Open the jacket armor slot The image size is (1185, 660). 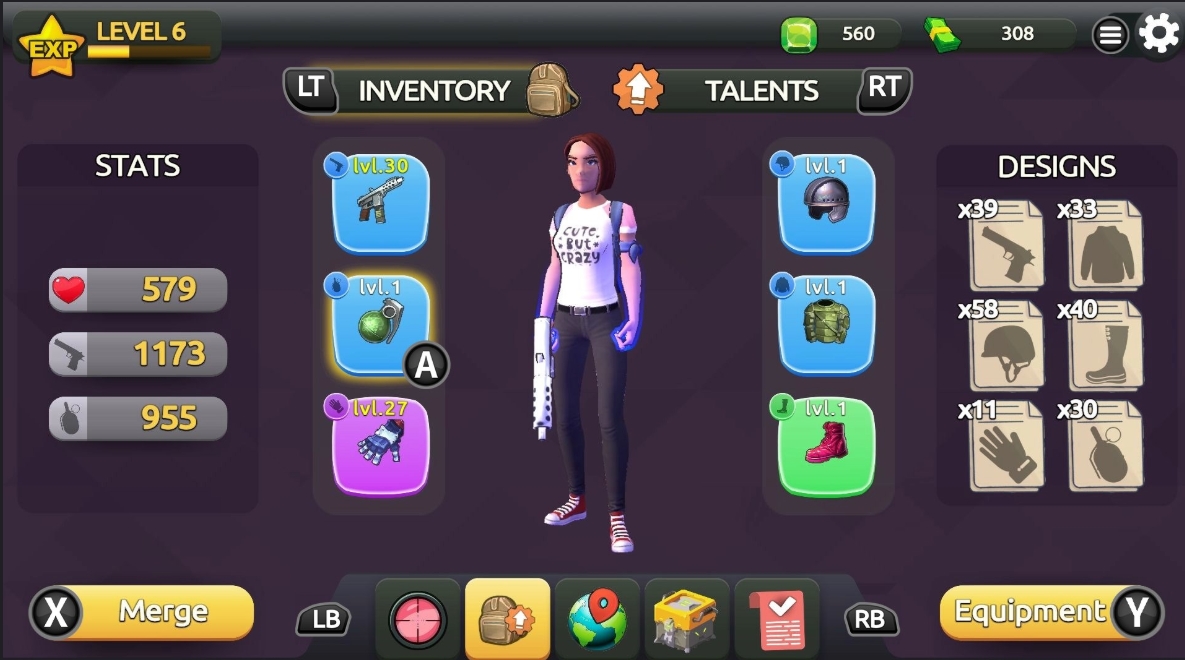[826, 325]
